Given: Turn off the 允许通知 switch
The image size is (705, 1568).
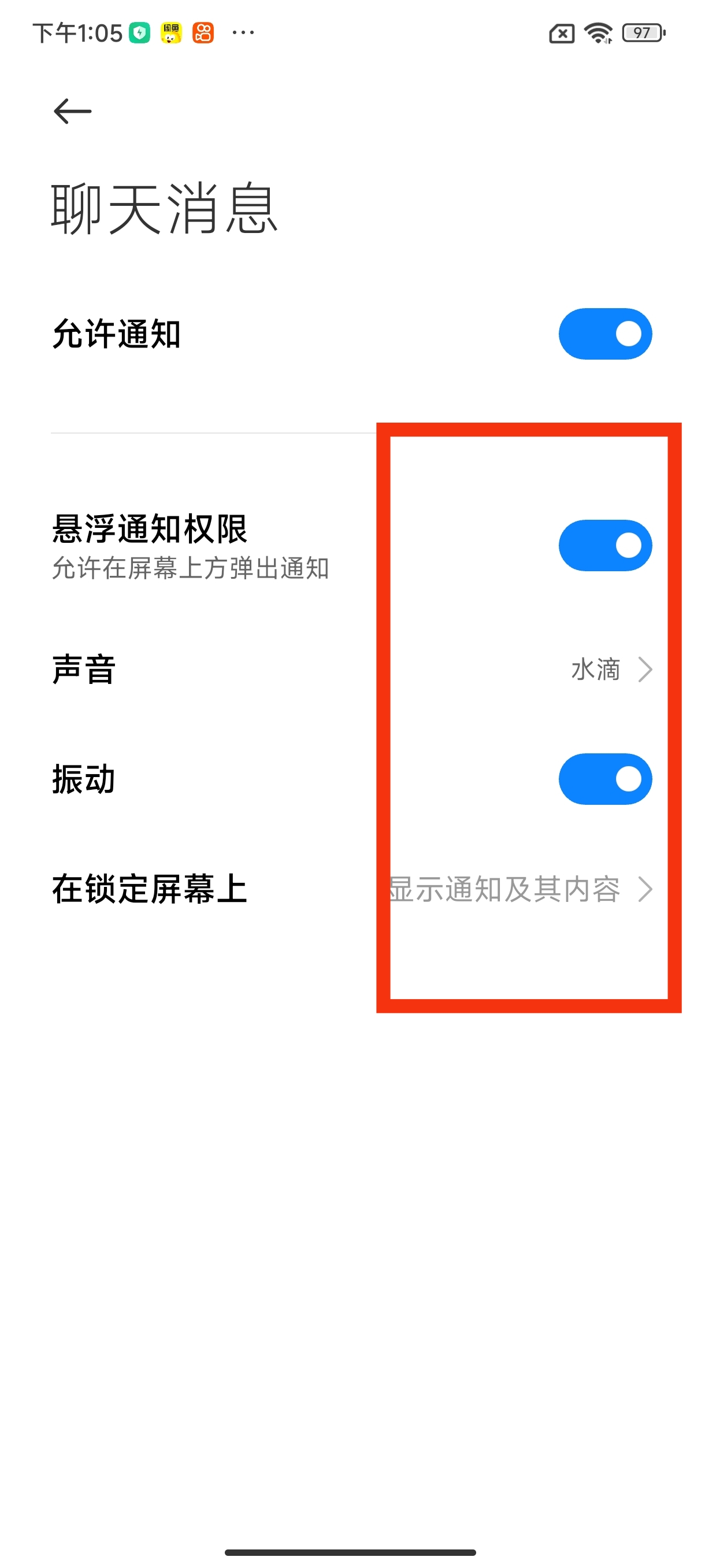Looking at the screenshot, I should (x=604, y=334).
